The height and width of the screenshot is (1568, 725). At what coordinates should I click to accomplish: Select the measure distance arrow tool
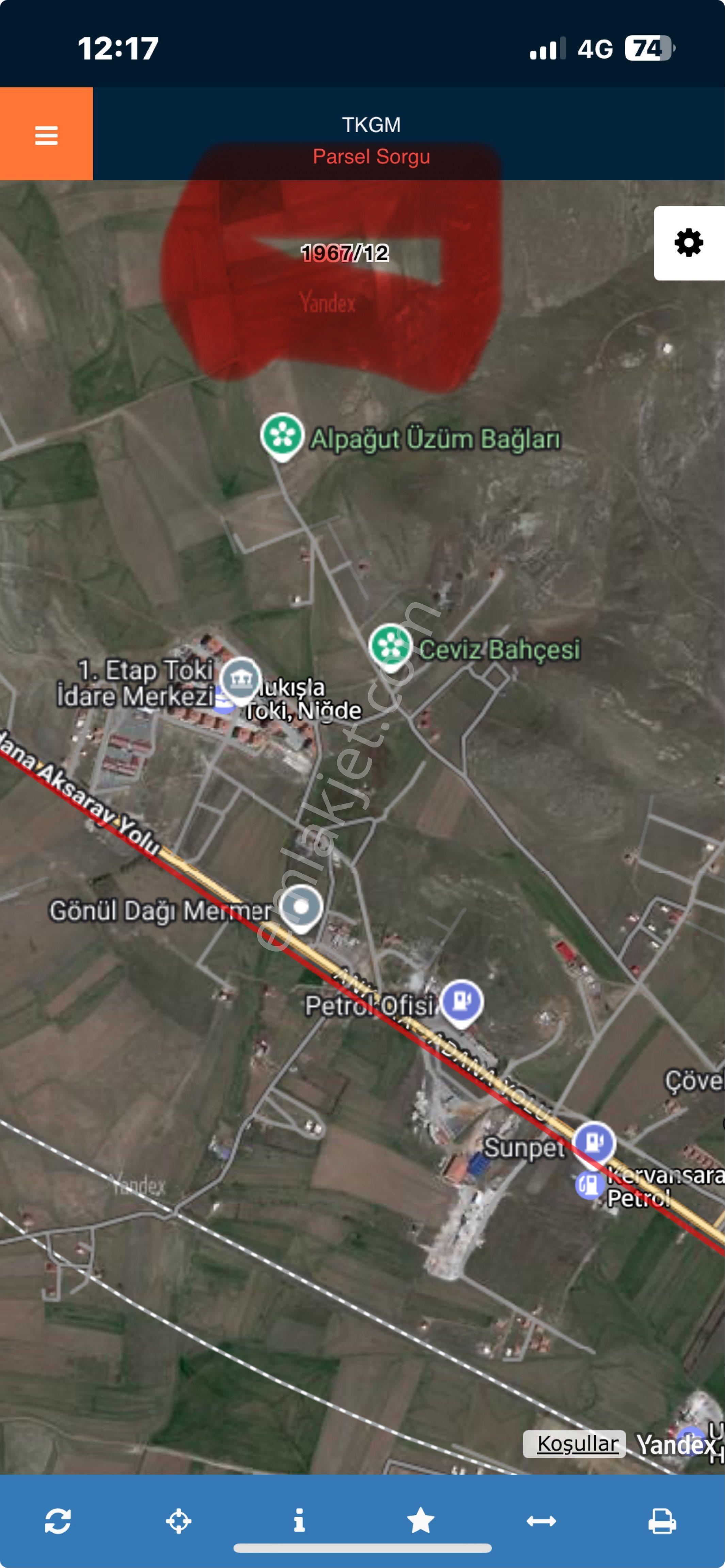point(541,1520)
